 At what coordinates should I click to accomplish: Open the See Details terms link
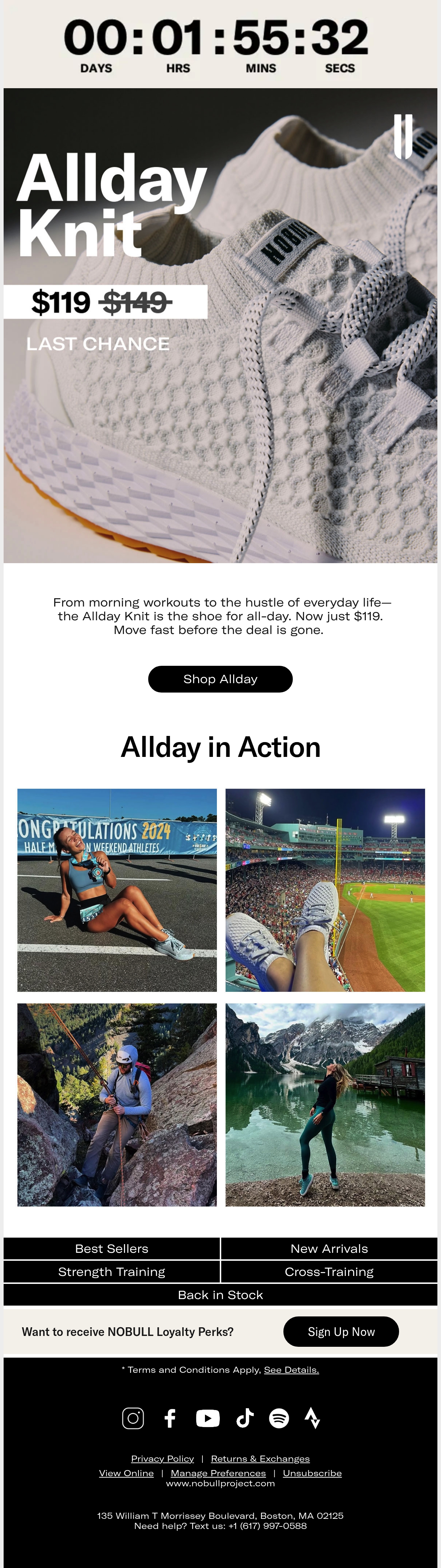(x=291, y=1370)
